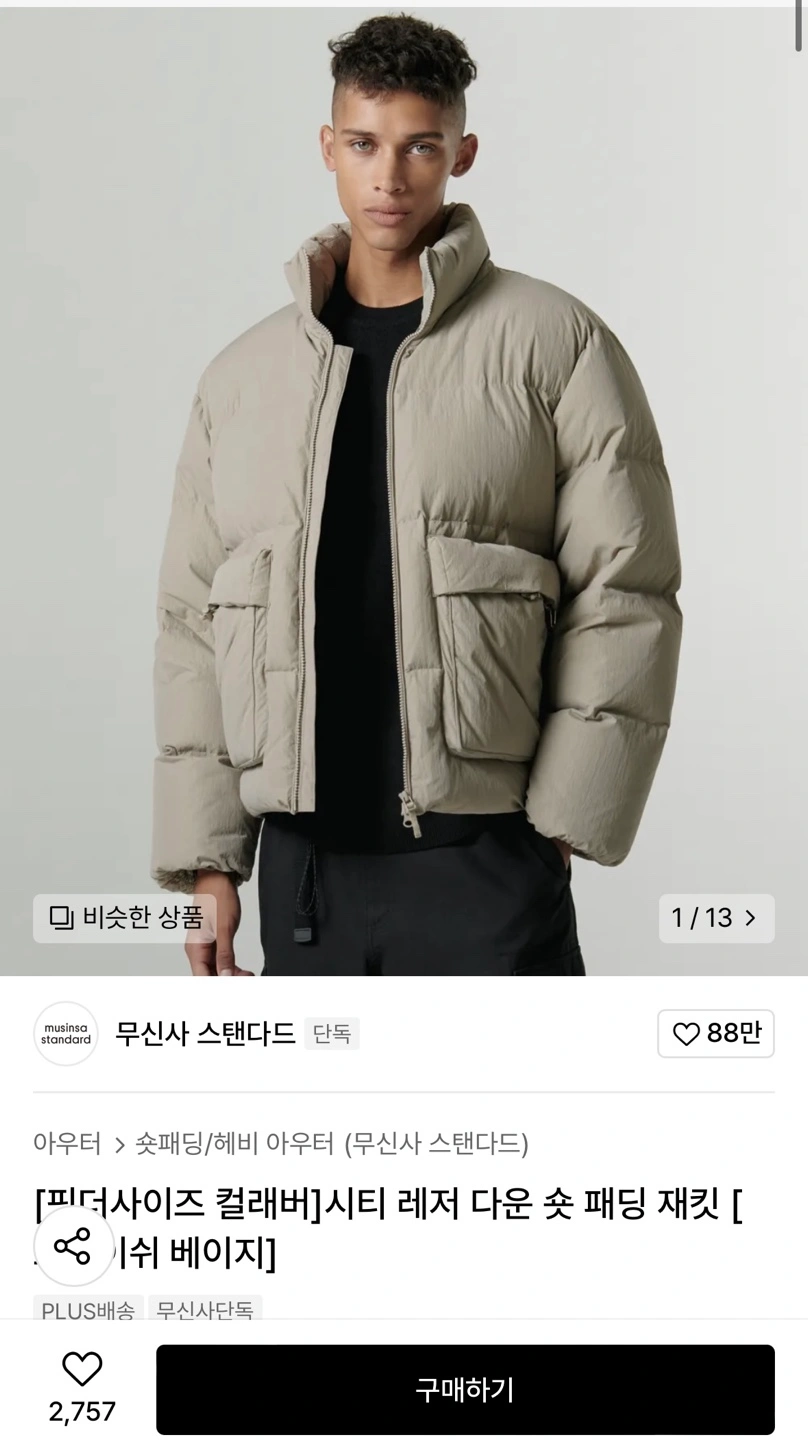Tap the 1 / 13 image counter
This screenshot has width=808, height=1440.
point(716,918)
